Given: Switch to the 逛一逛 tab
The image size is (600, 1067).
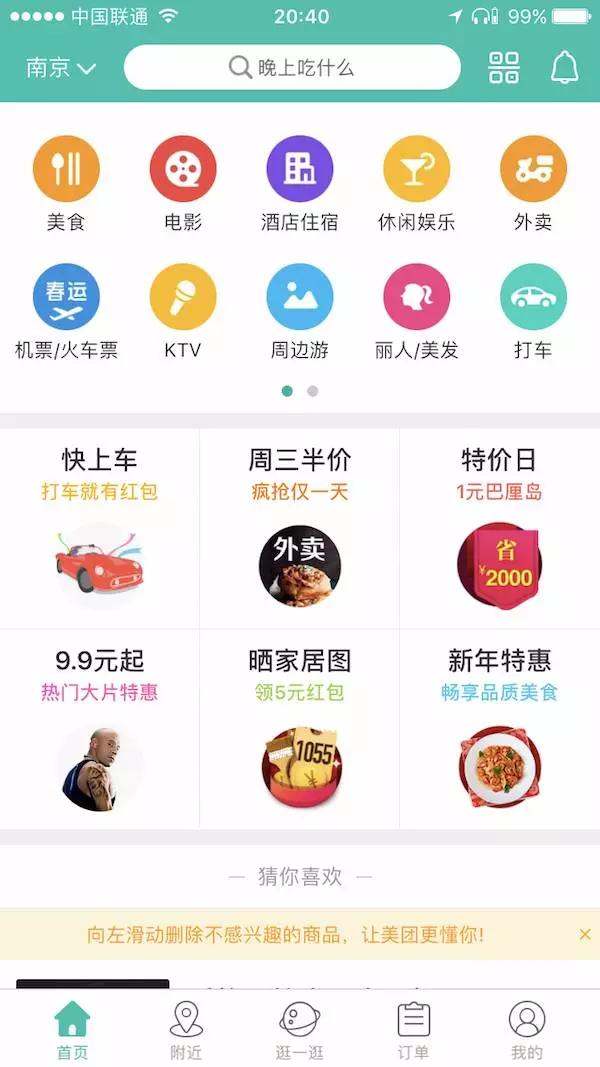Looking at the screenshot, I should point(300,1030).
